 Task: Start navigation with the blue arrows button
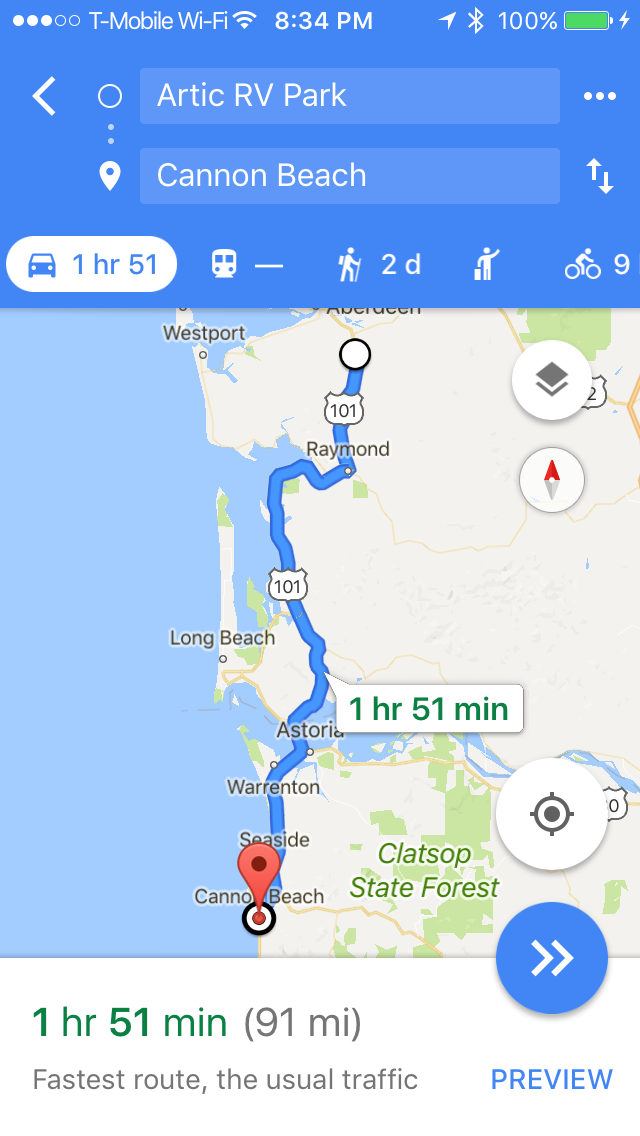click(551, 958)
